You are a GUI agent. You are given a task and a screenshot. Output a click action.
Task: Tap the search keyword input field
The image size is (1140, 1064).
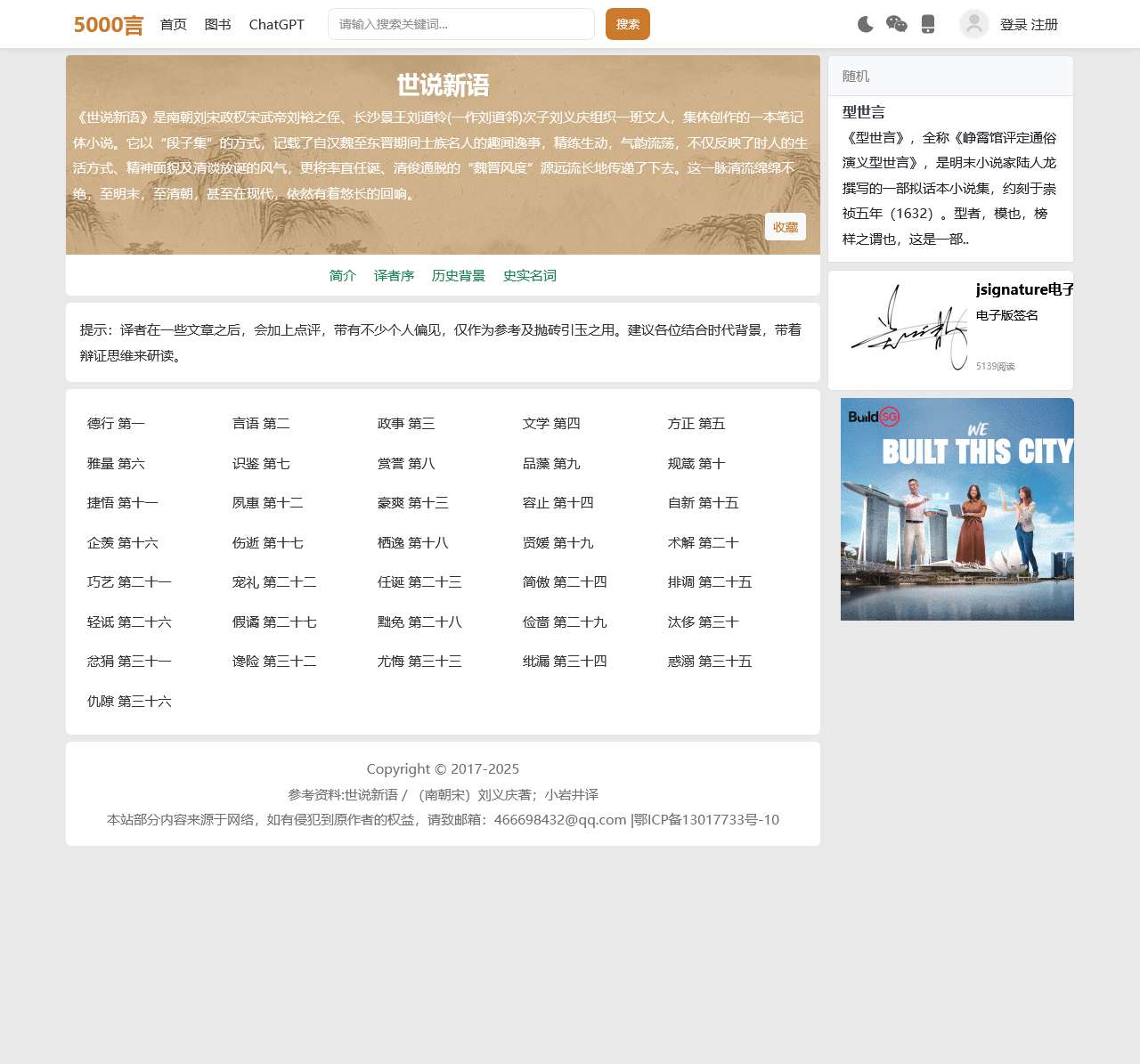[x=460, y=24]
